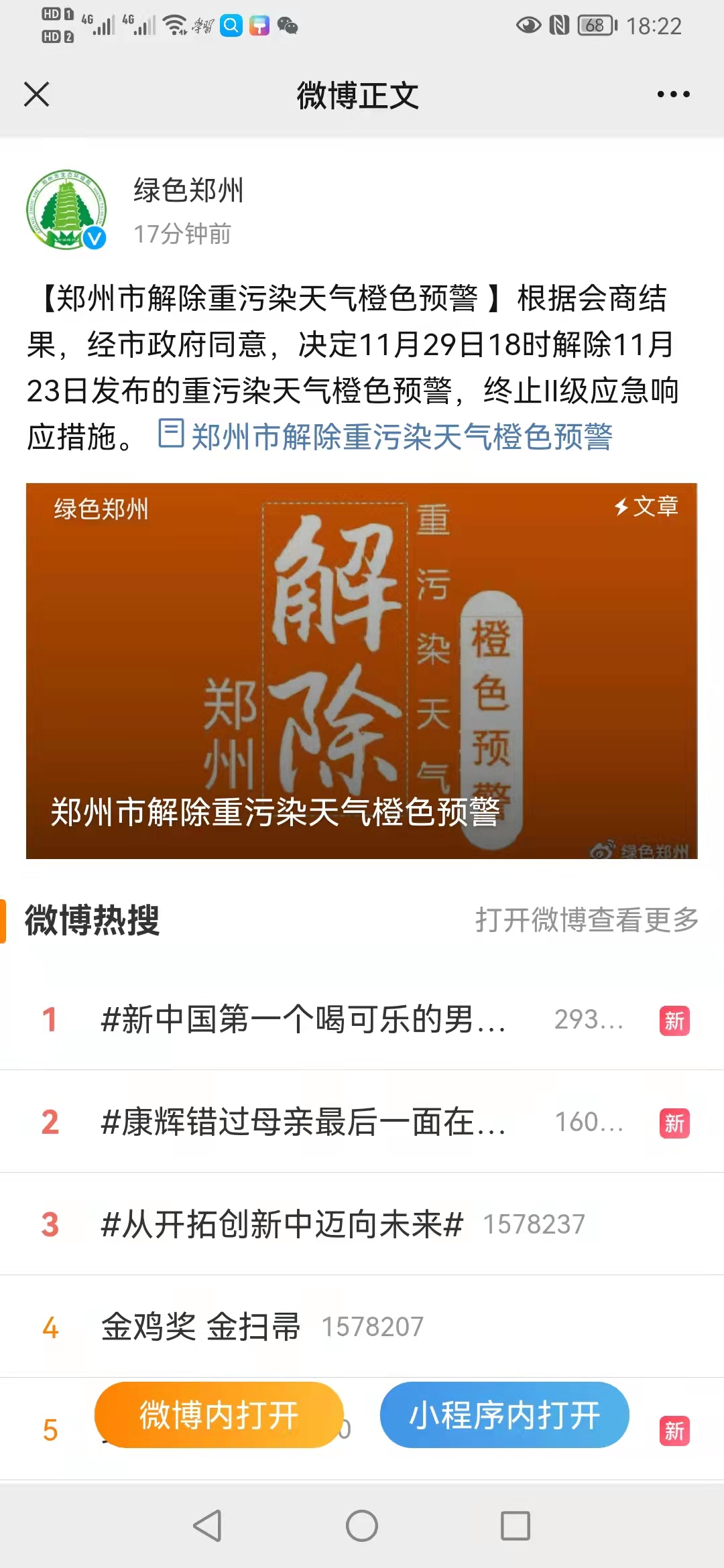Open 绿色郑州 profile avatar
Screen dimensions: 724x1568
coord(66,209)
